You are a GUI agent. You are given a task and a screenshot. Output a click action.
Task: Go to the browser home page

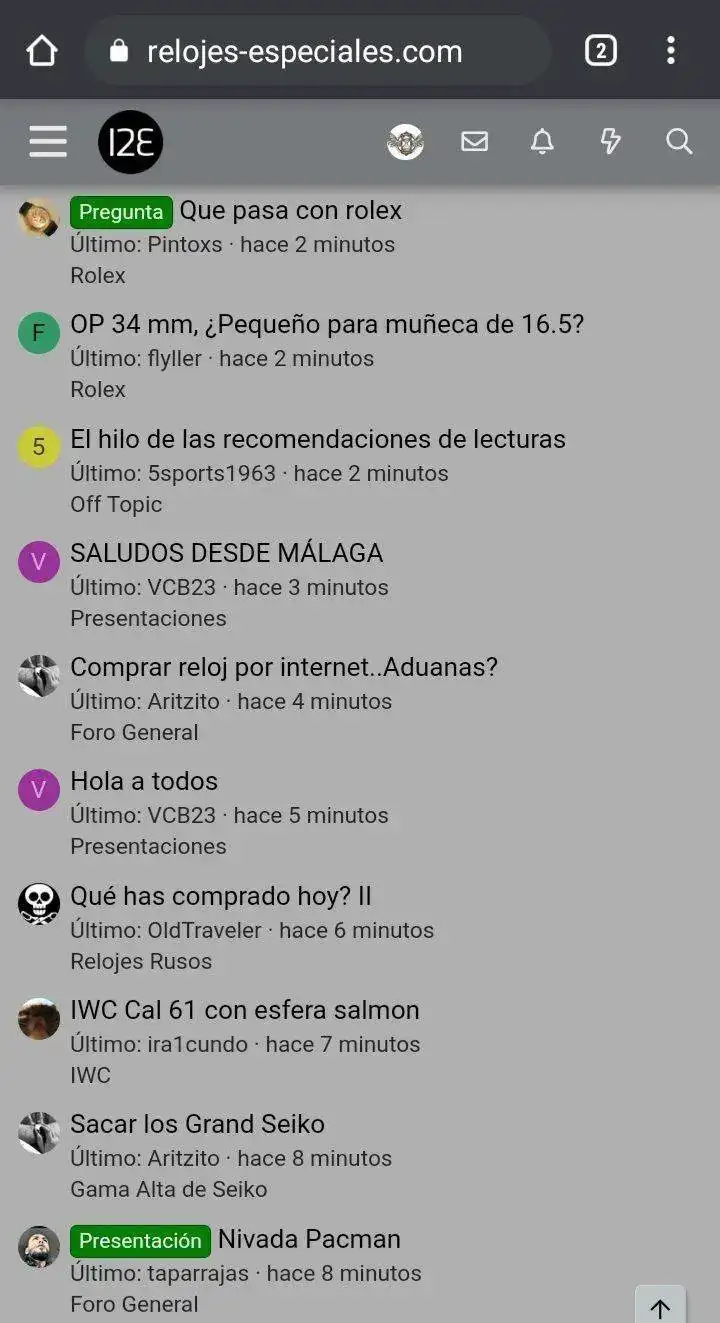point(42,50)
